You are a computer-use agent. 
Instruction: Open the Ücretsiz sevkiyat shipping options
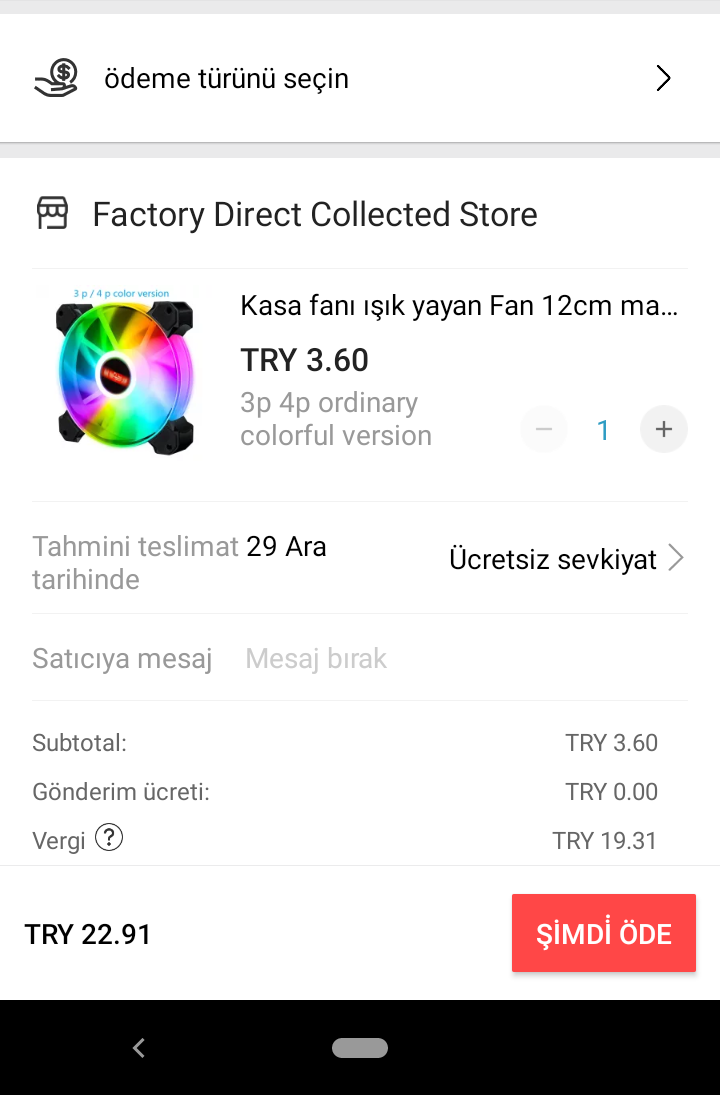tap(566, 558)
